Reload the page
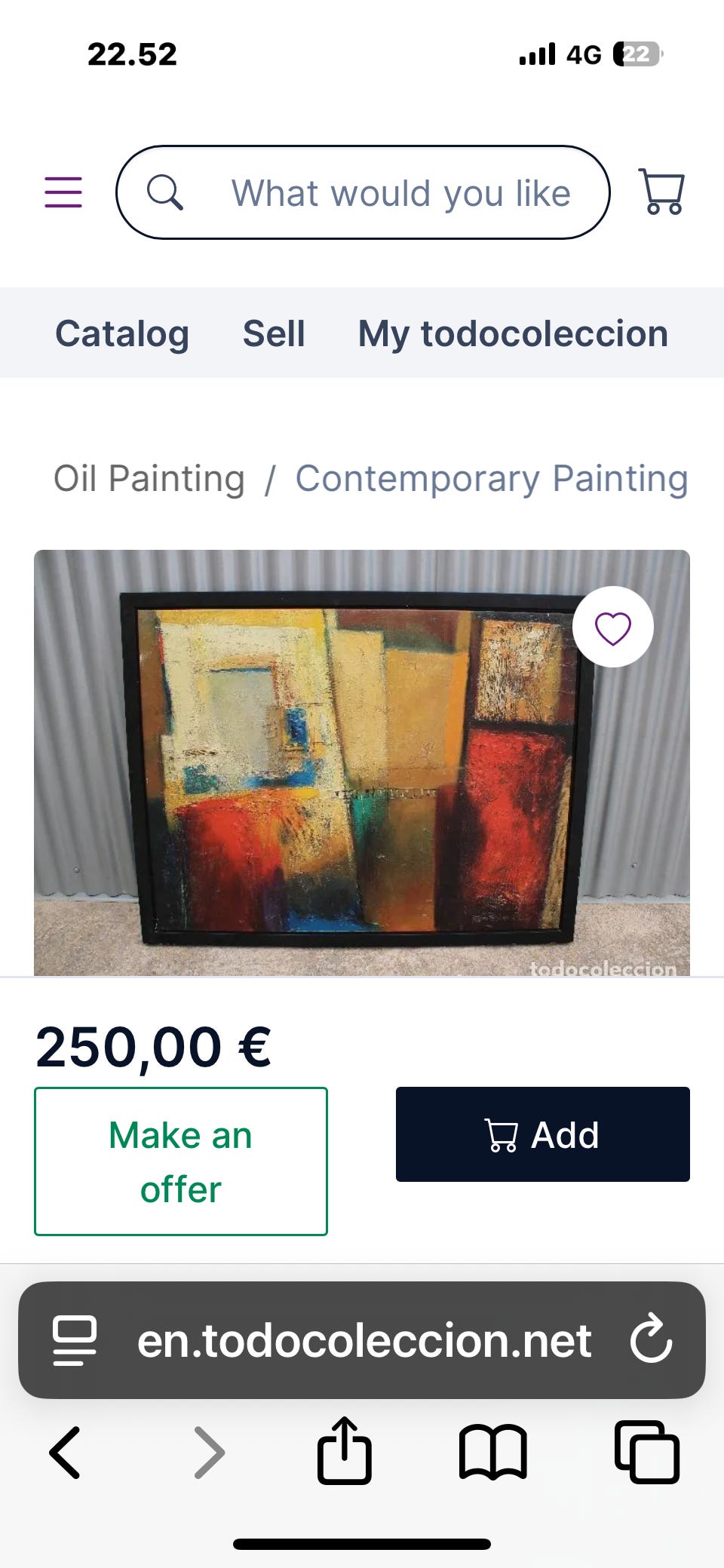The width and height of the screenshot is (724, 1568). (x=651, y=1340)
